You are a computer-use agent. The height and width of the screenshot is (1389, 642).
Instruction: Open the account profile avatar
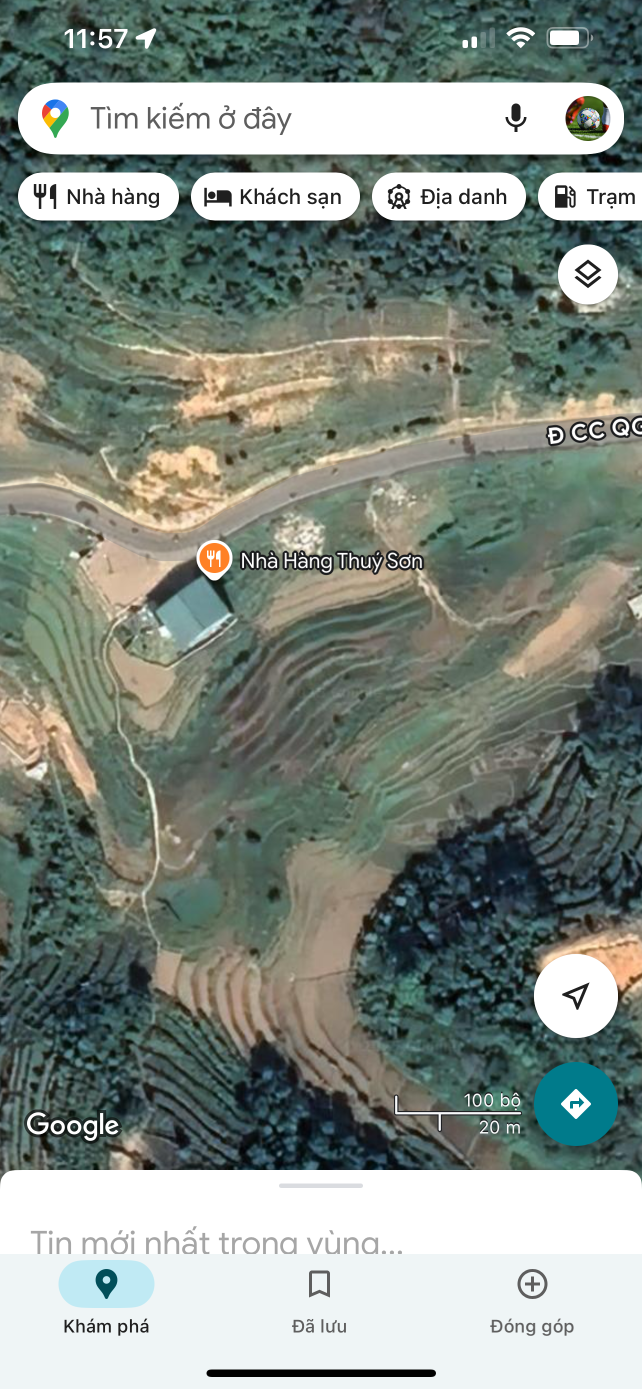click(x=587, y=118)
